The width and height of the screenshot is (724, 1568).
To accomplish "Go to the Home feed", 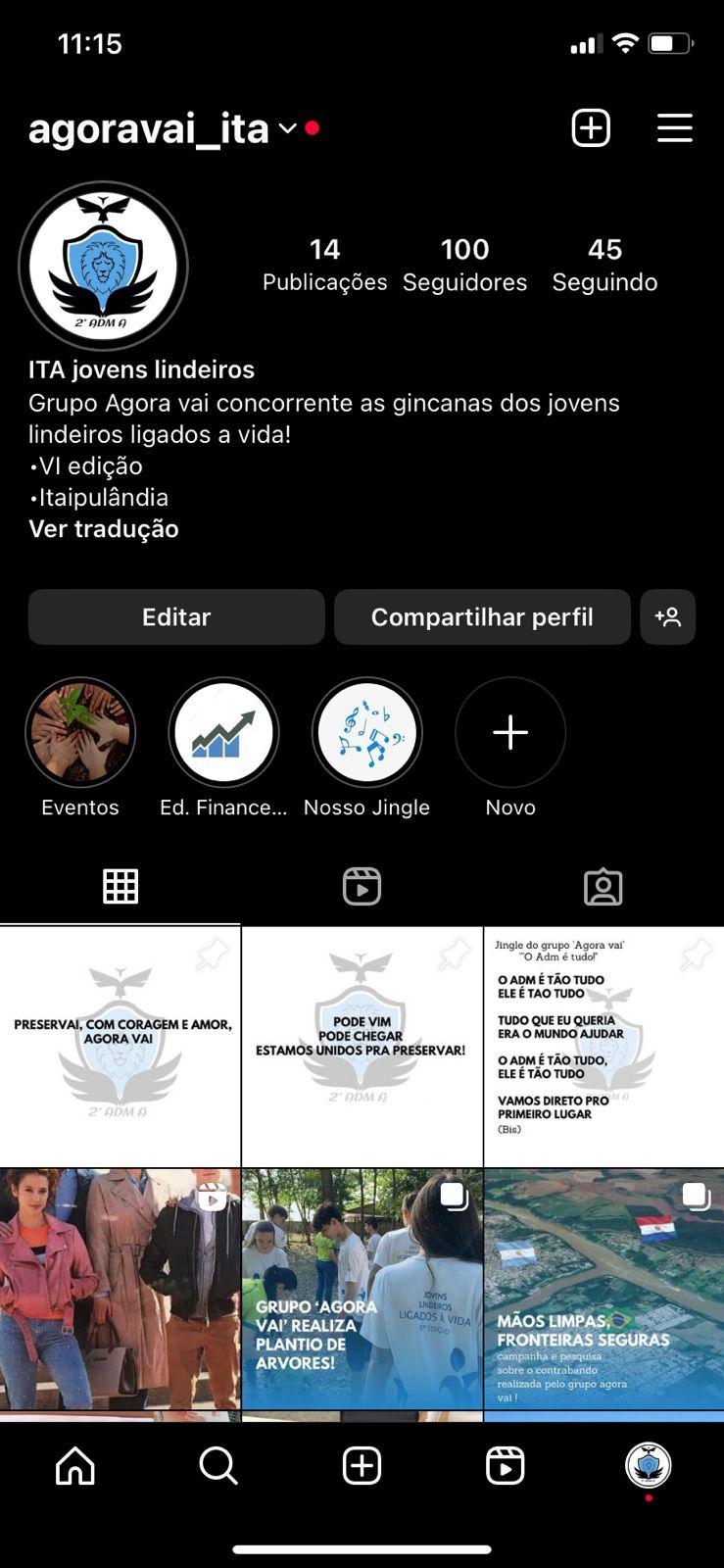I will pyautogui.click(x=75, y=1466).
